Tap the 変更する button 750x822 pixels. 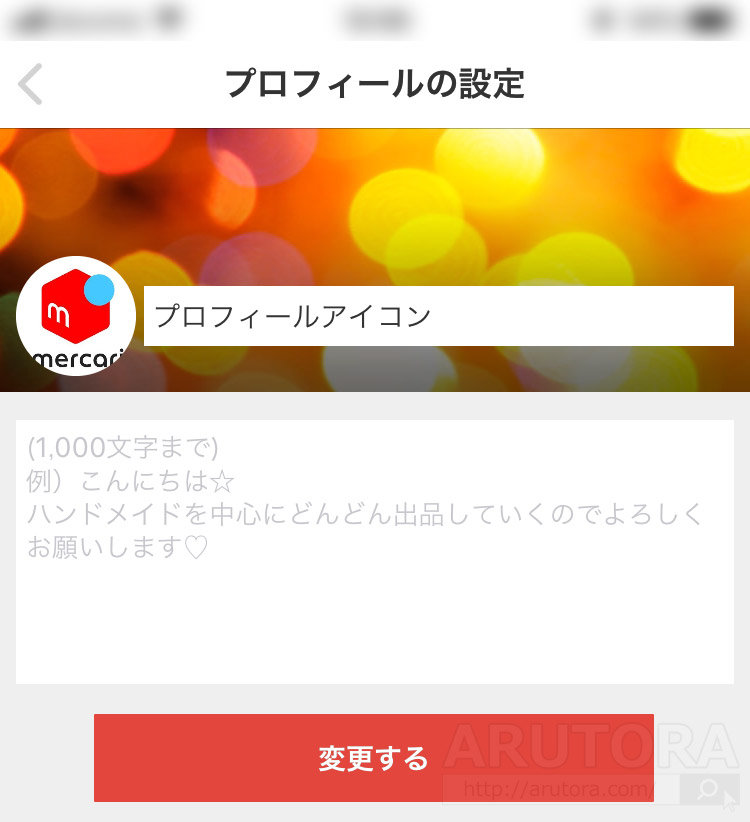373,758
